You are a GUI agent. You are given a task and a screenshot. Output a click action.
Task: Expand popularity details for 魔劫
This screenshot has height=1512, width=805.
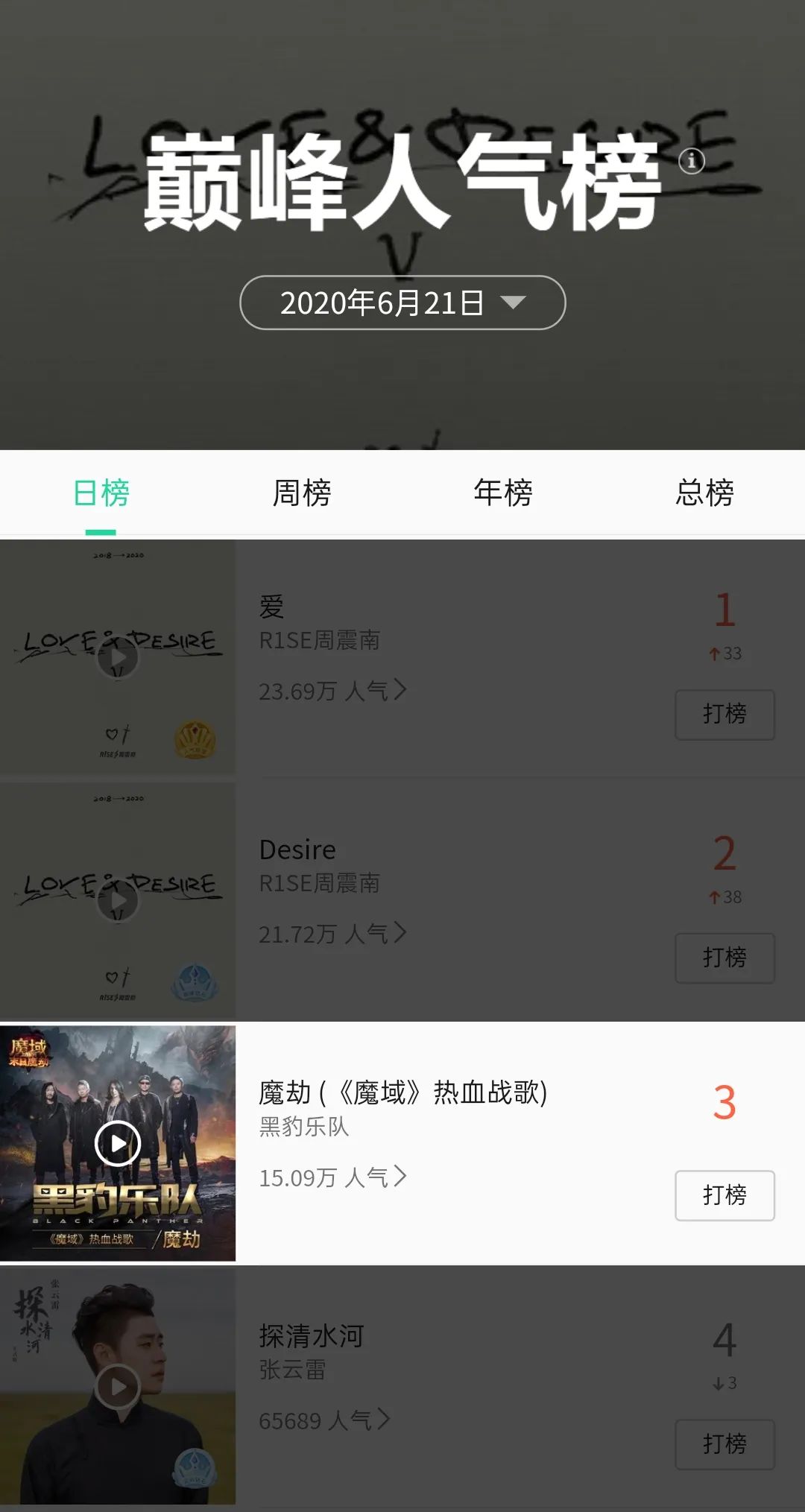[330, 1176]
